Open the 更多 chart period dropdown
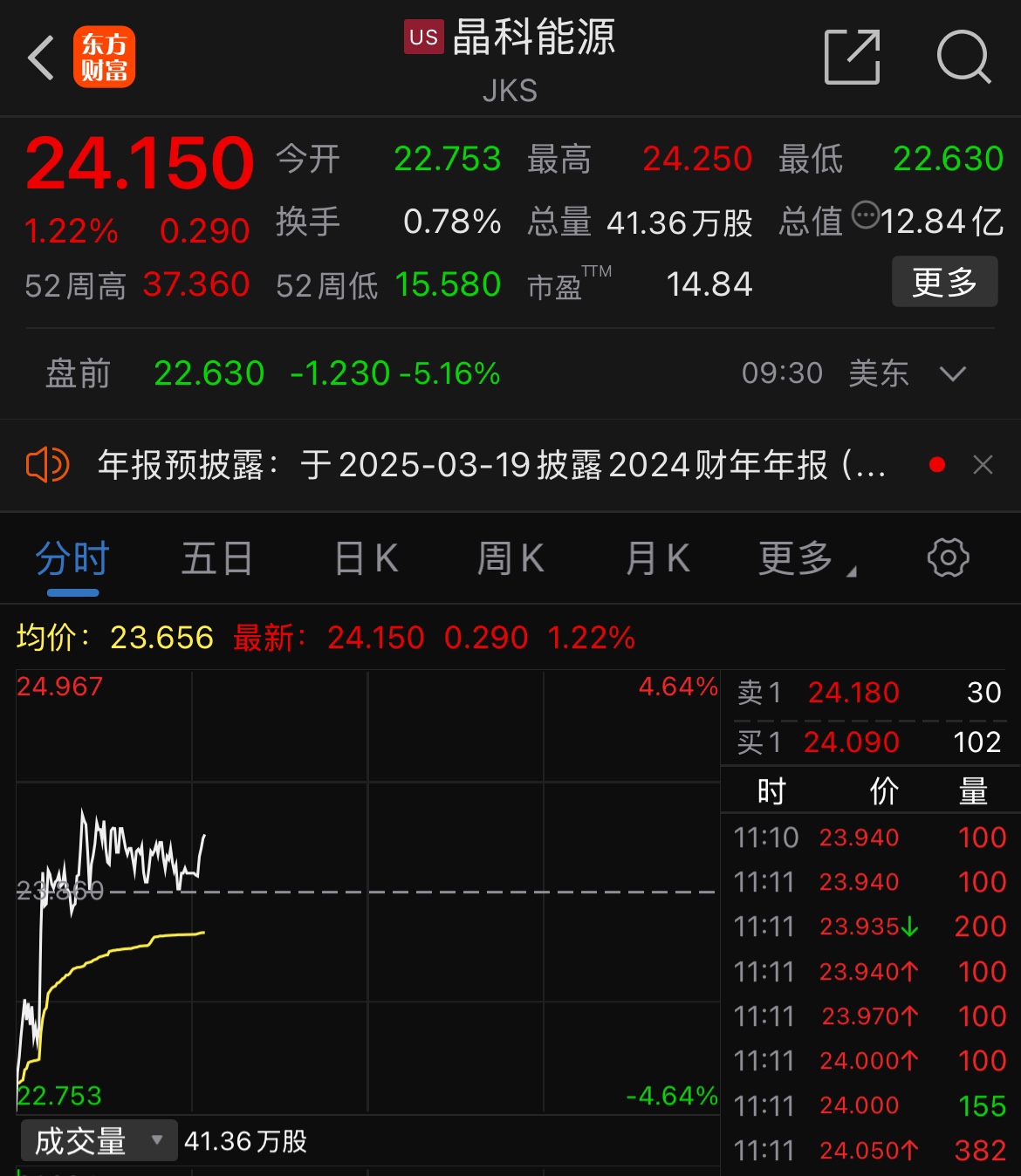This screenshot has height=1176, width=1021. tap(805, 559)
